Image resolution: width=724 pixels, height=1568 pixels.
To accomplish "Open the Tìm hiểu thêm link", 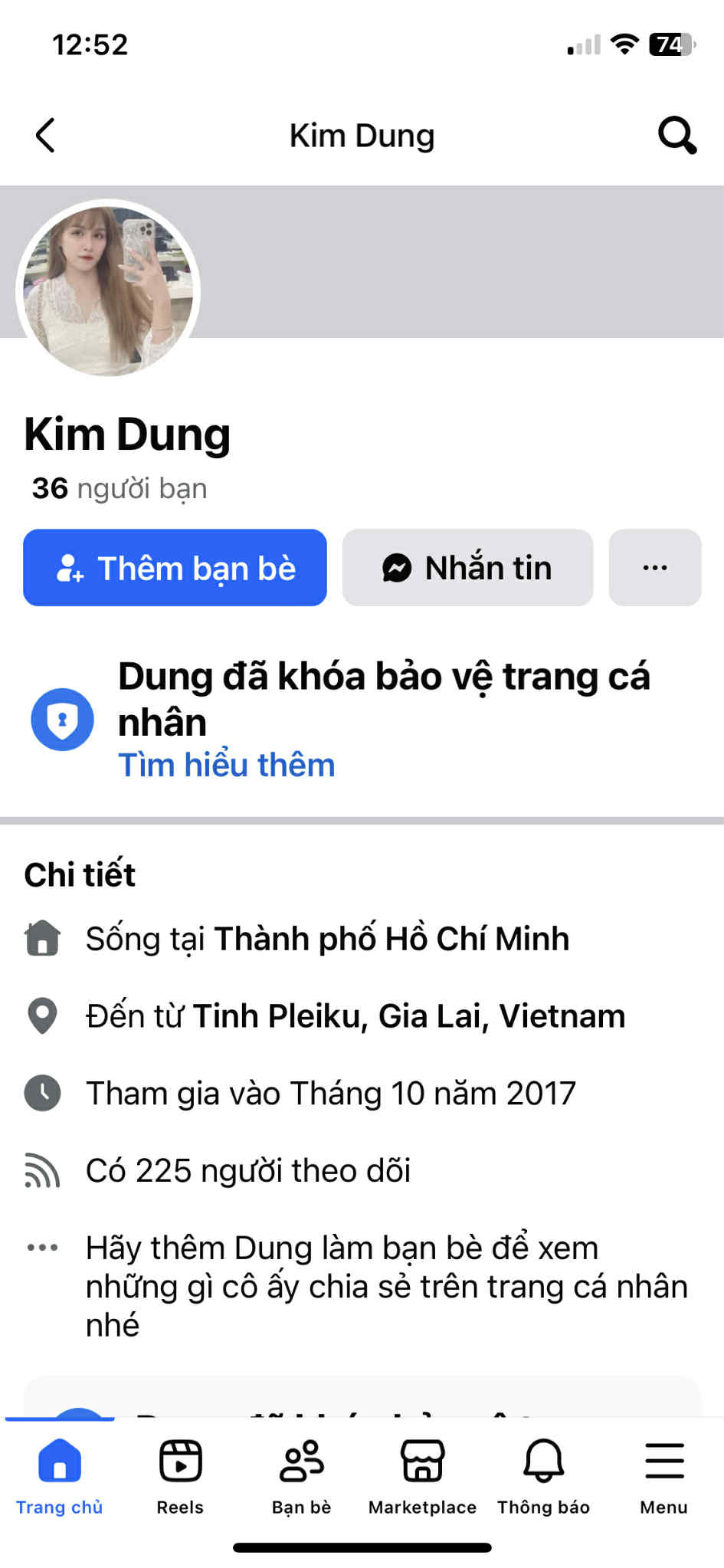I will 227,765.
